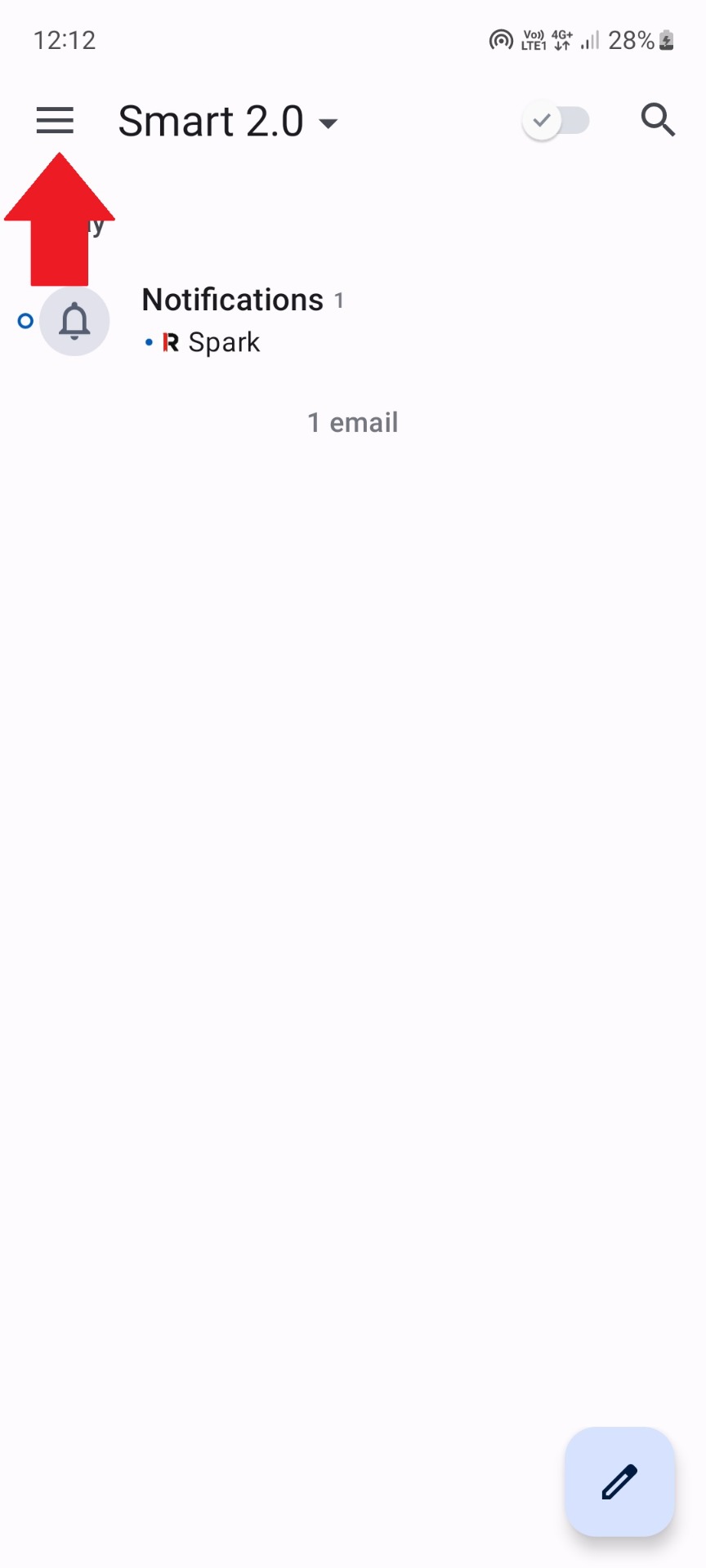The image size is (706, 1568).
Task: Expand the Smart 2.0 inbox dropdown
Action: [228, 122]
